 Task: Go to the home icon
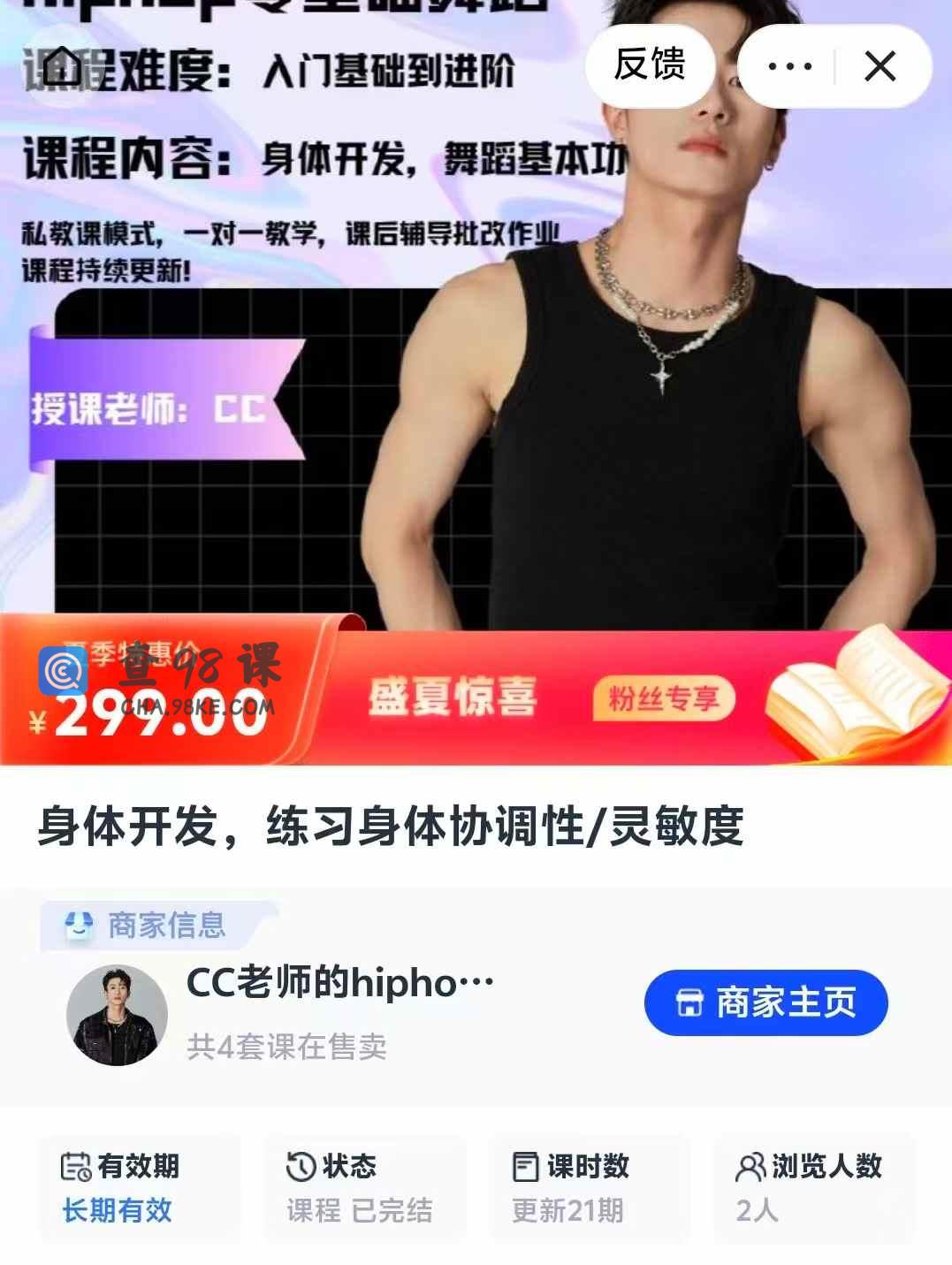62,66
